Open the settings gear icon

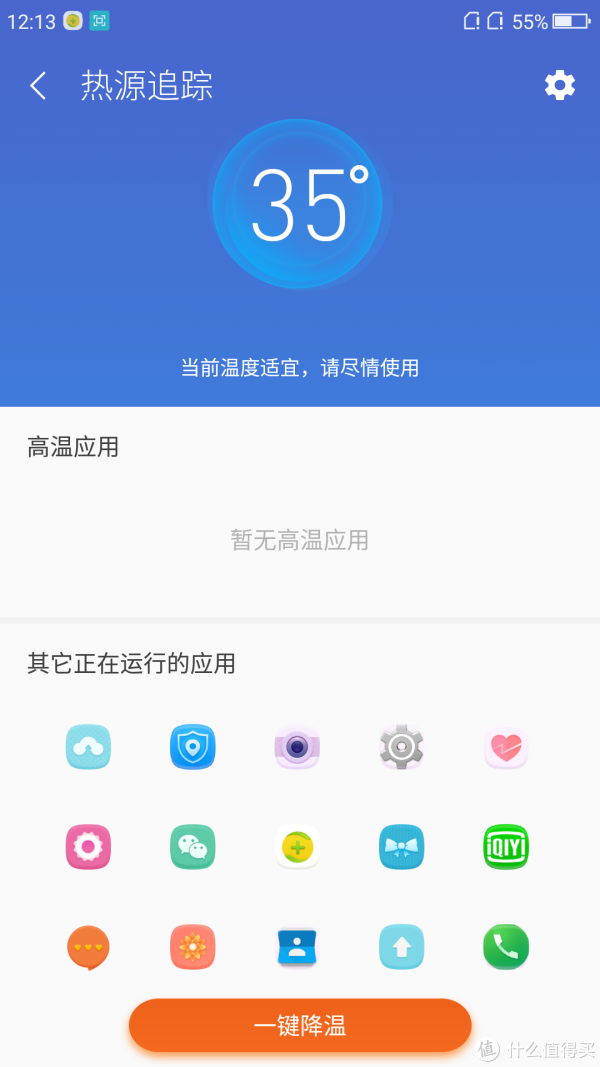tap(560, 86)
